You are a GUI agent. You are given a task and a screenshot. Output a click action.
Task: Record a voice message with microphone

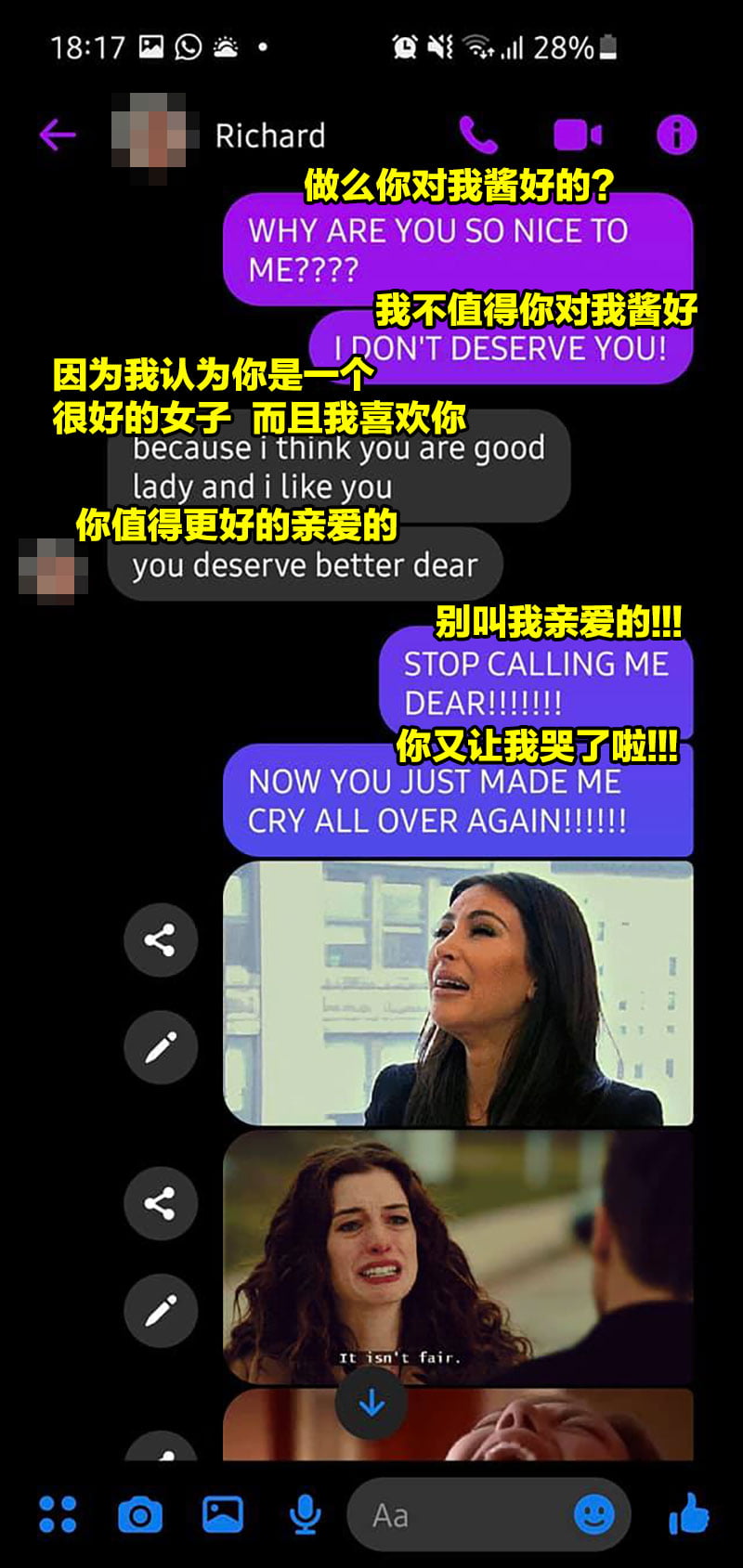(x=305, y=1515)
